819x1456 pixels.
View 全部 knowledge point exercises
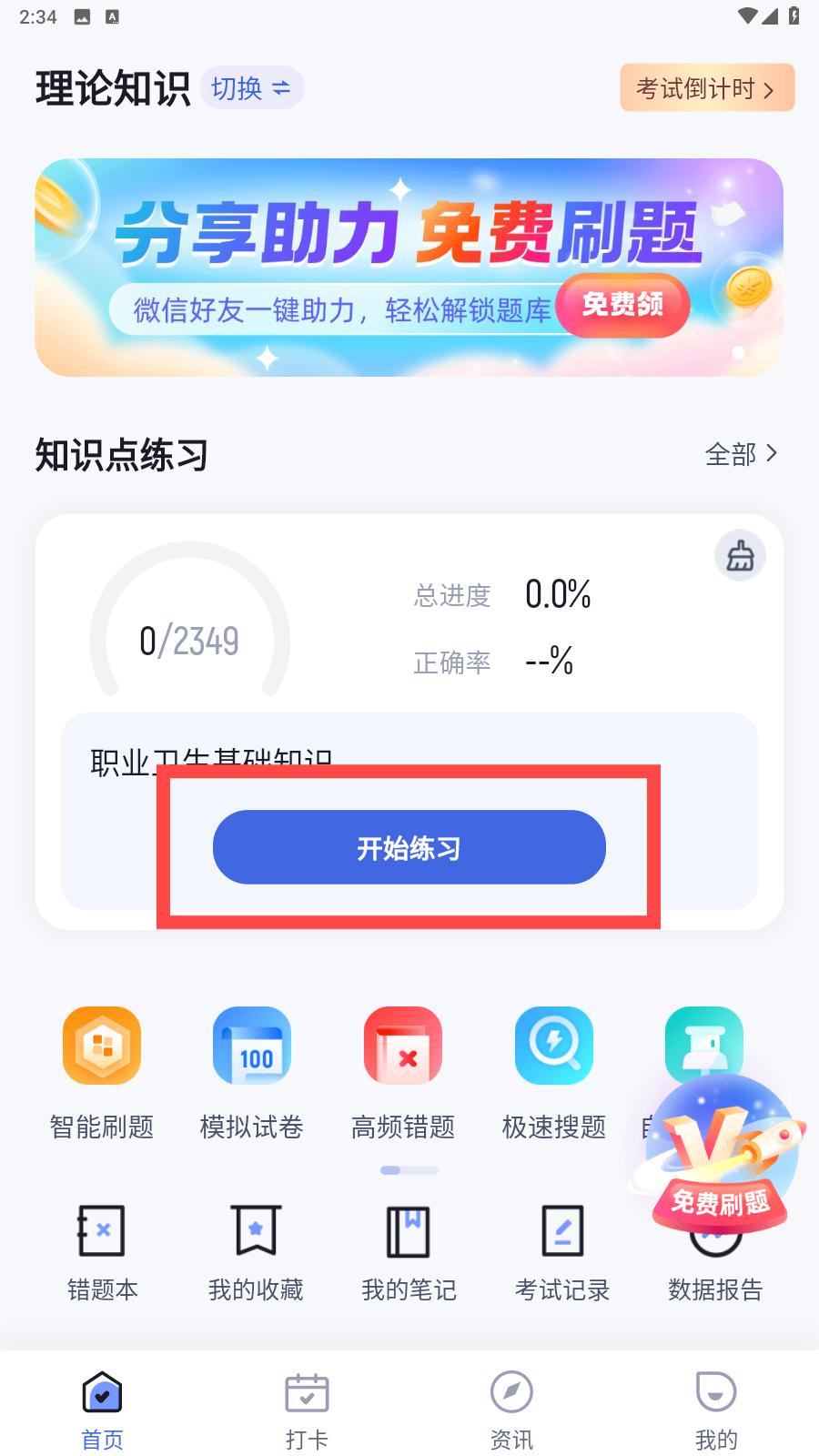point(741,454)
